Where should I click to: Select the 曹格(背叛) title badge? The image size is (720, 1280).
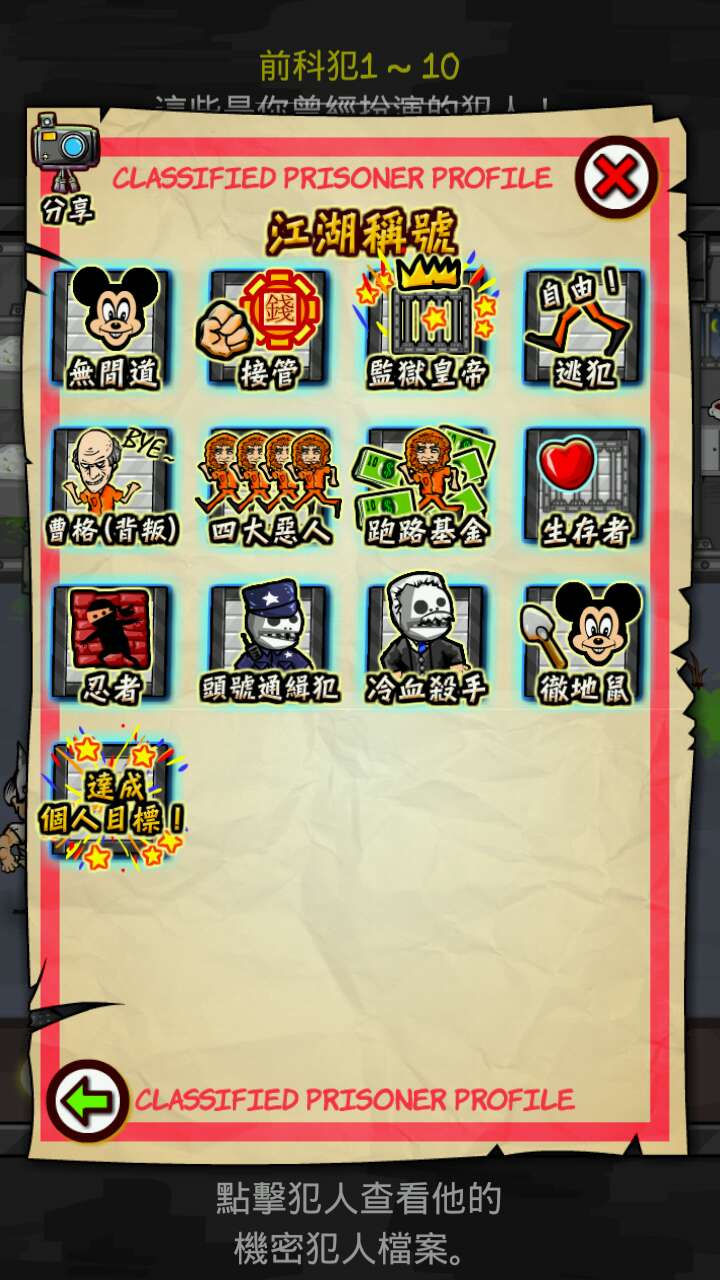(x=112, y=487)
